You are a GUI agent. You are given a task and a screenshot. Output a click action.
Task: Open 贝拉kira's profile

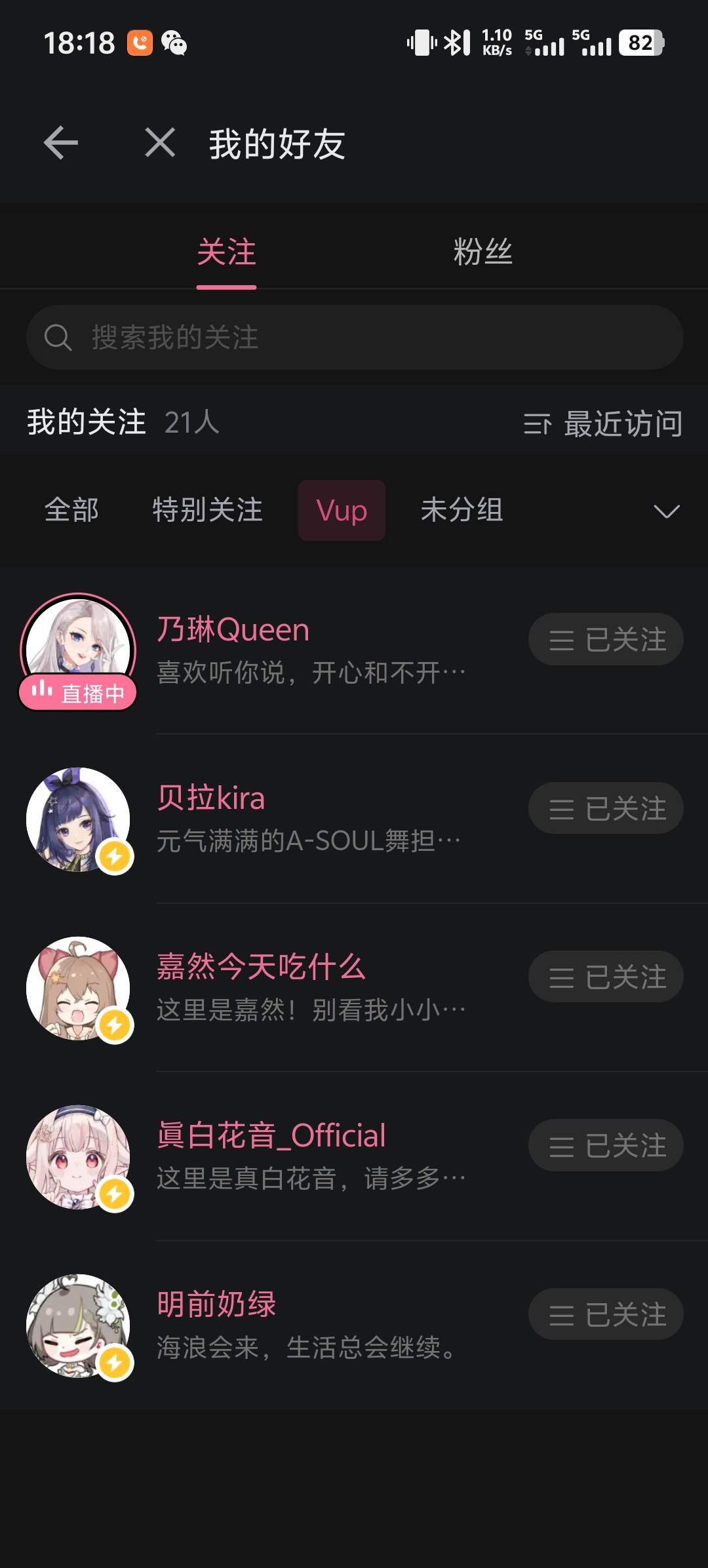[211, 799]
